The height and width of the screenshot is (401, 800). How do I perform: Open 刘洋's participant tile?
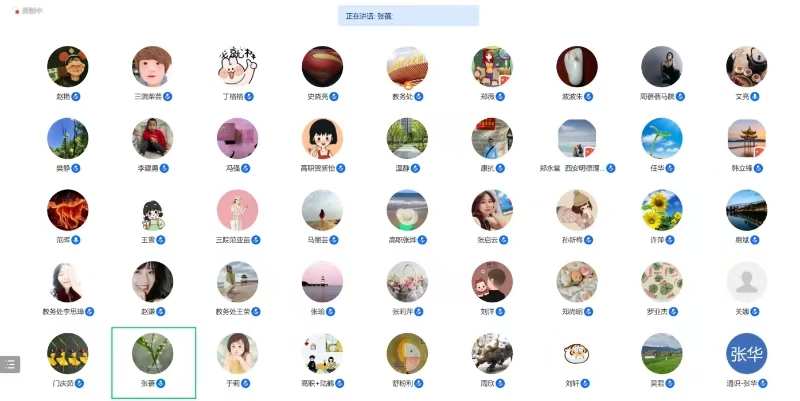[492, 283]
